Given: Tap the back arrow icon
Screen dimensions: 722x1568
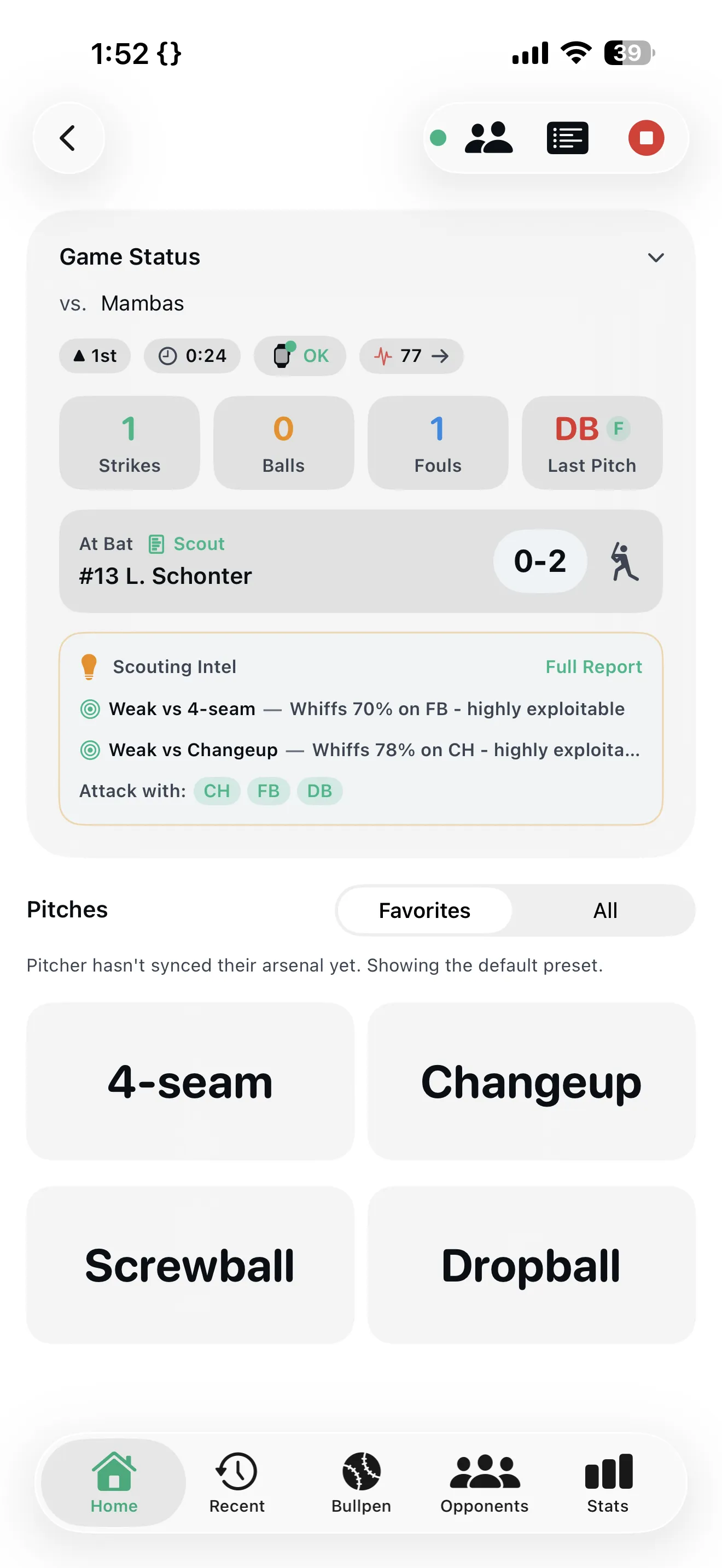Looking at the screenshot, I should (68, 138).
